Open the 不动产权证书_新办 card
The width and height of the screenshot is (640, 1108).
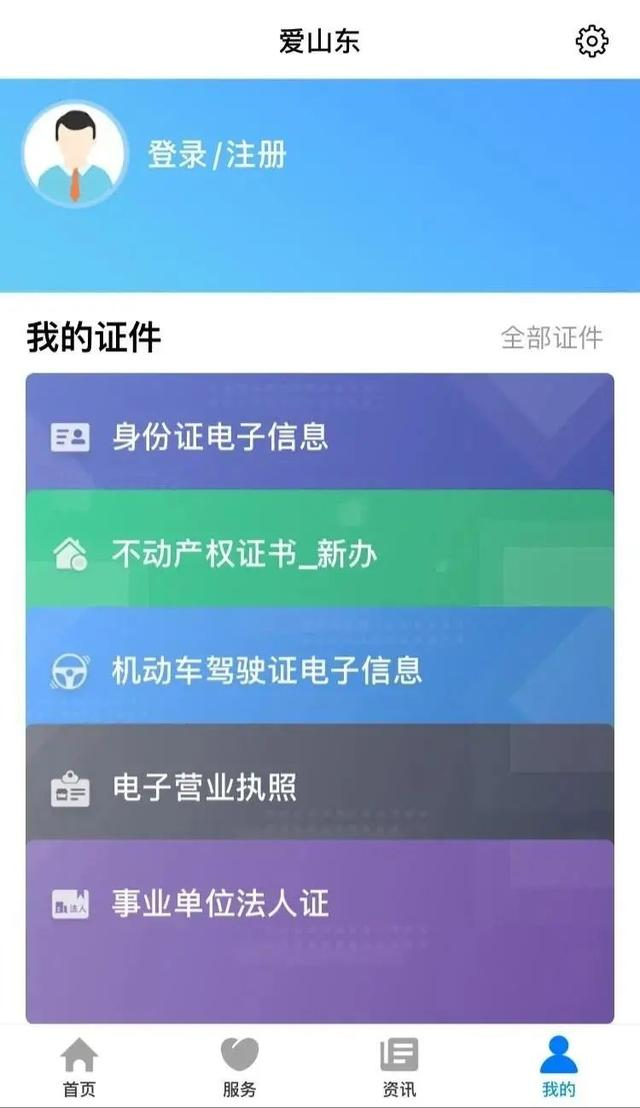(319, 552)
